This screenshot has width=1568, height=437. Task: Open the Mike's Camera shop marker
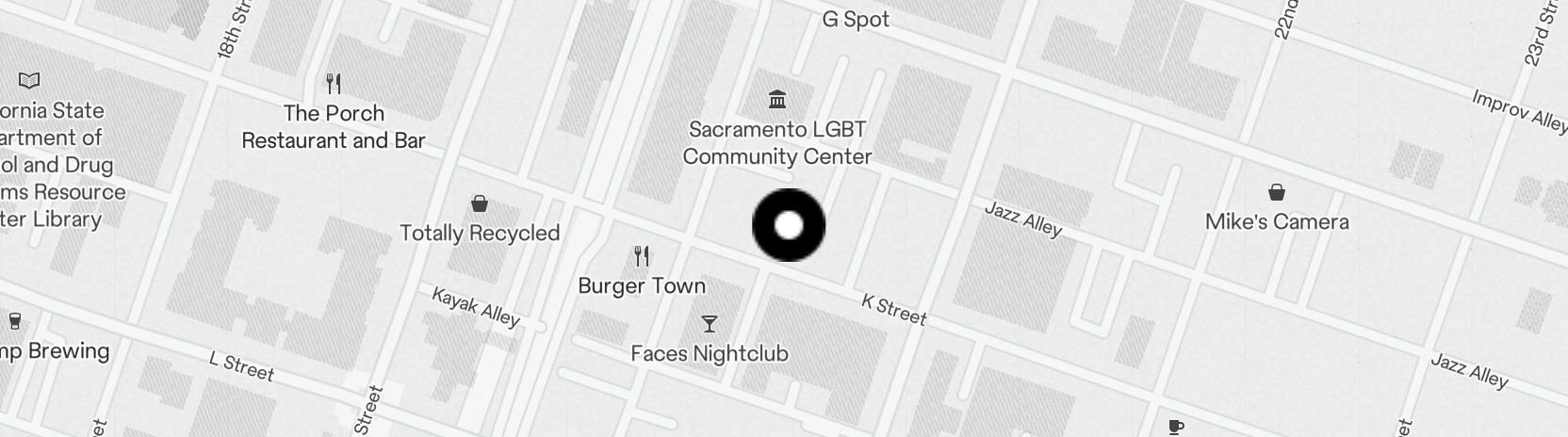tap(1277, 193)
